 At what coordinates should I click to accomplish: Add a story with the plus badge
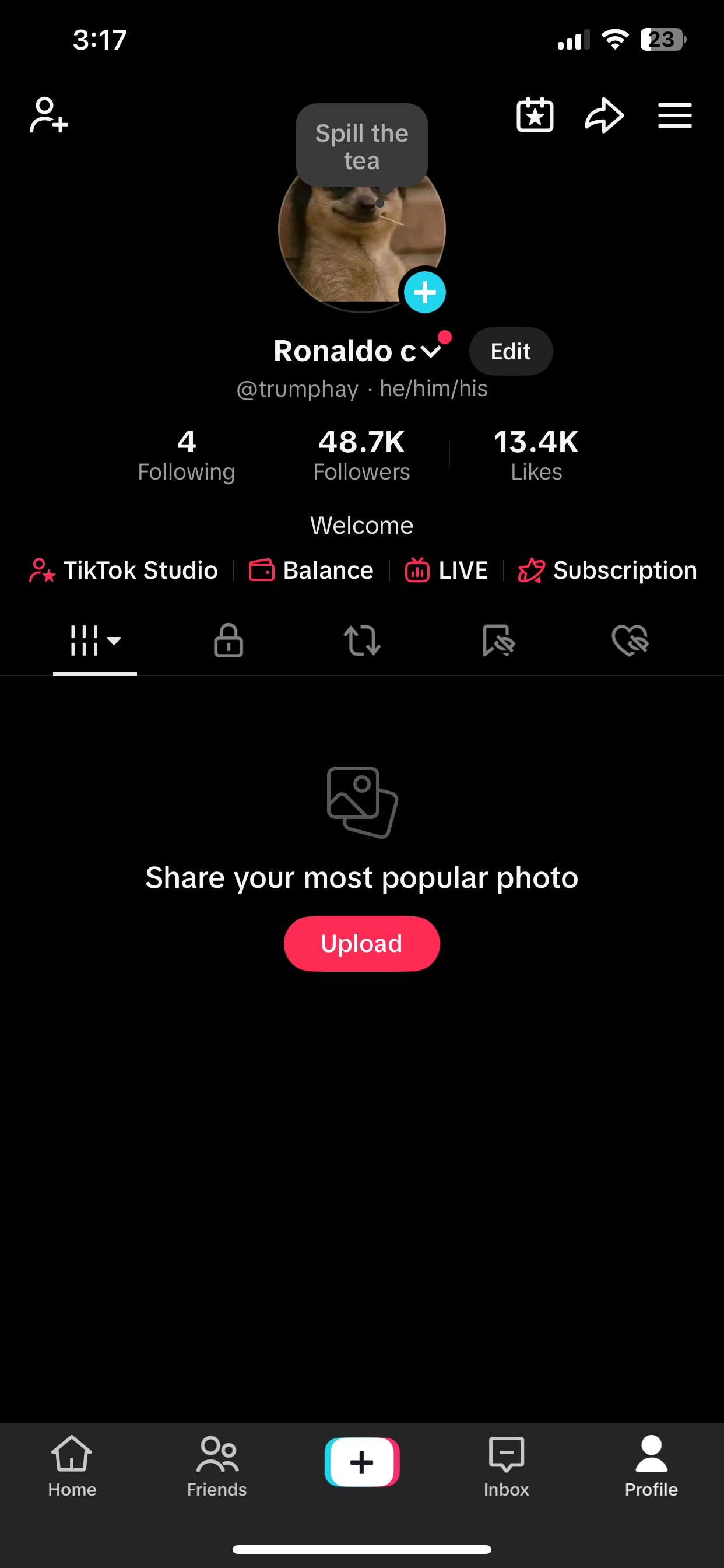coord(425,293)
